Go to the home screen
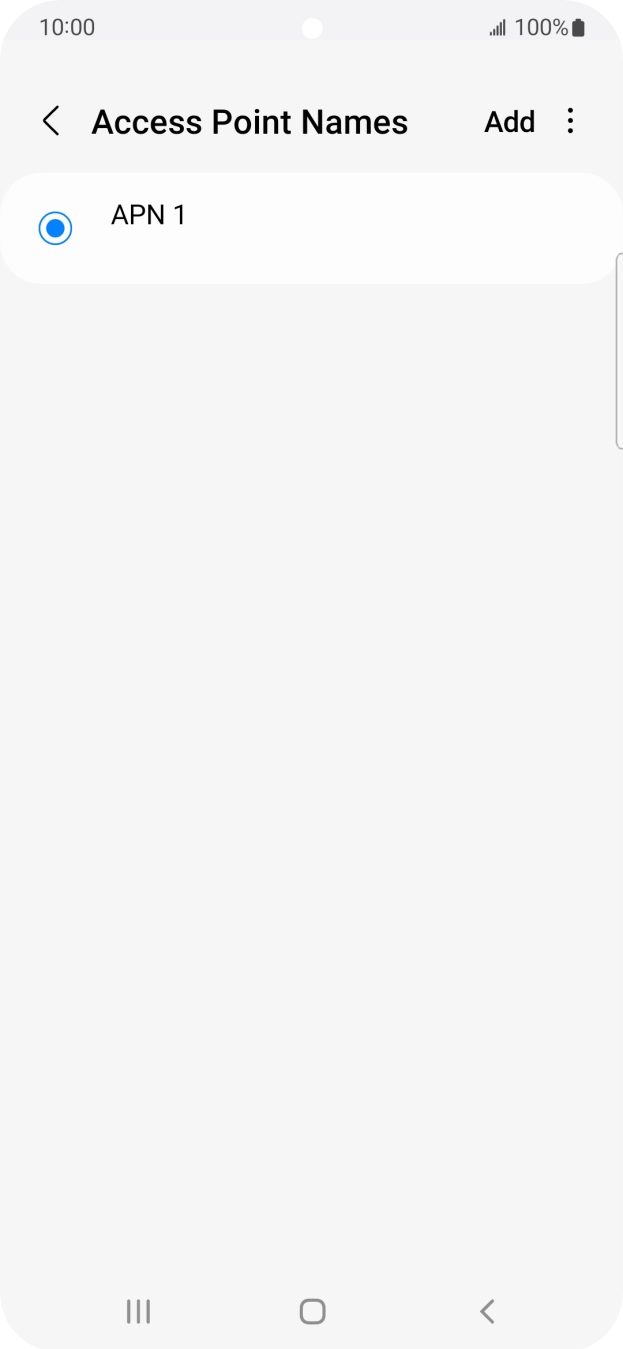 click(x=312, y=1311)
